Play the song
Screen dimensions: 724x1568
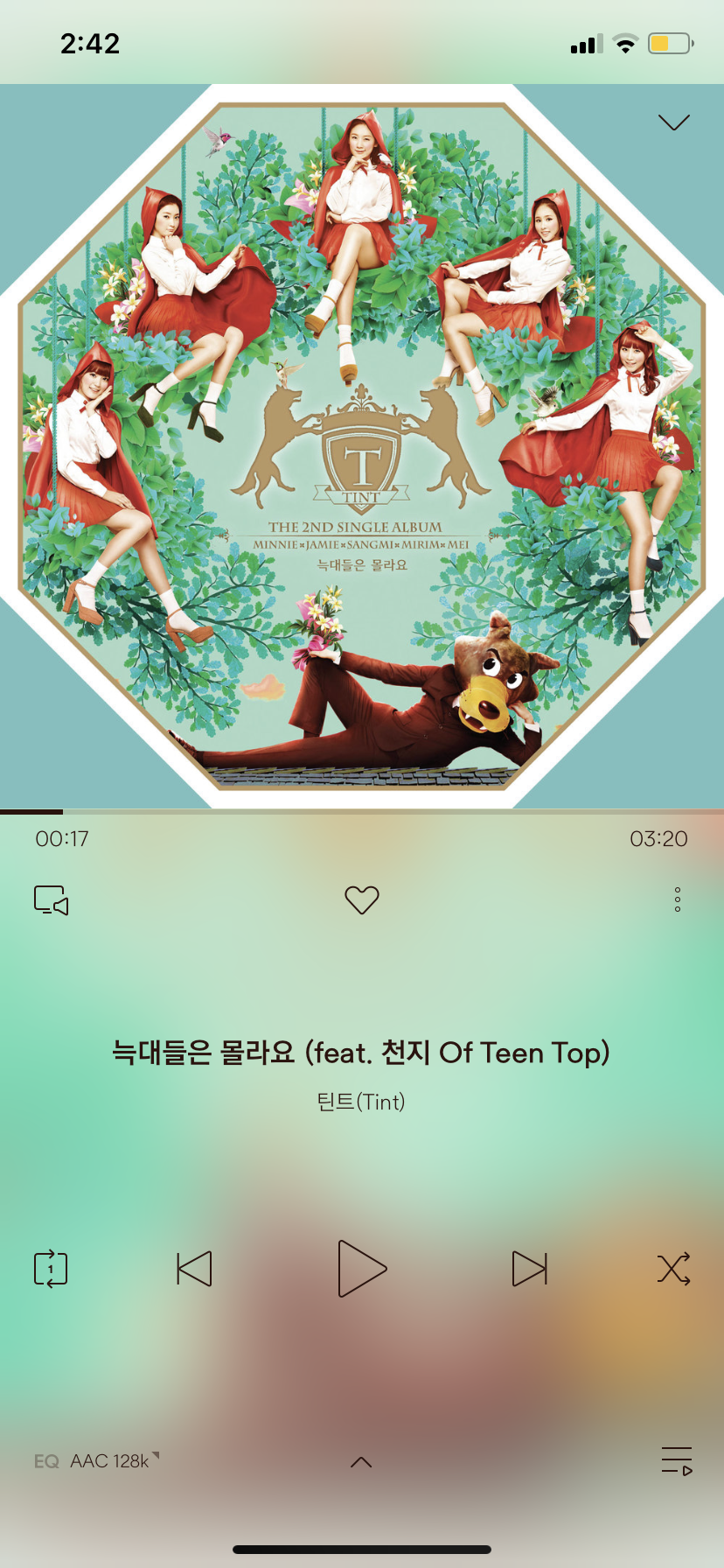tap(361, 1268)
